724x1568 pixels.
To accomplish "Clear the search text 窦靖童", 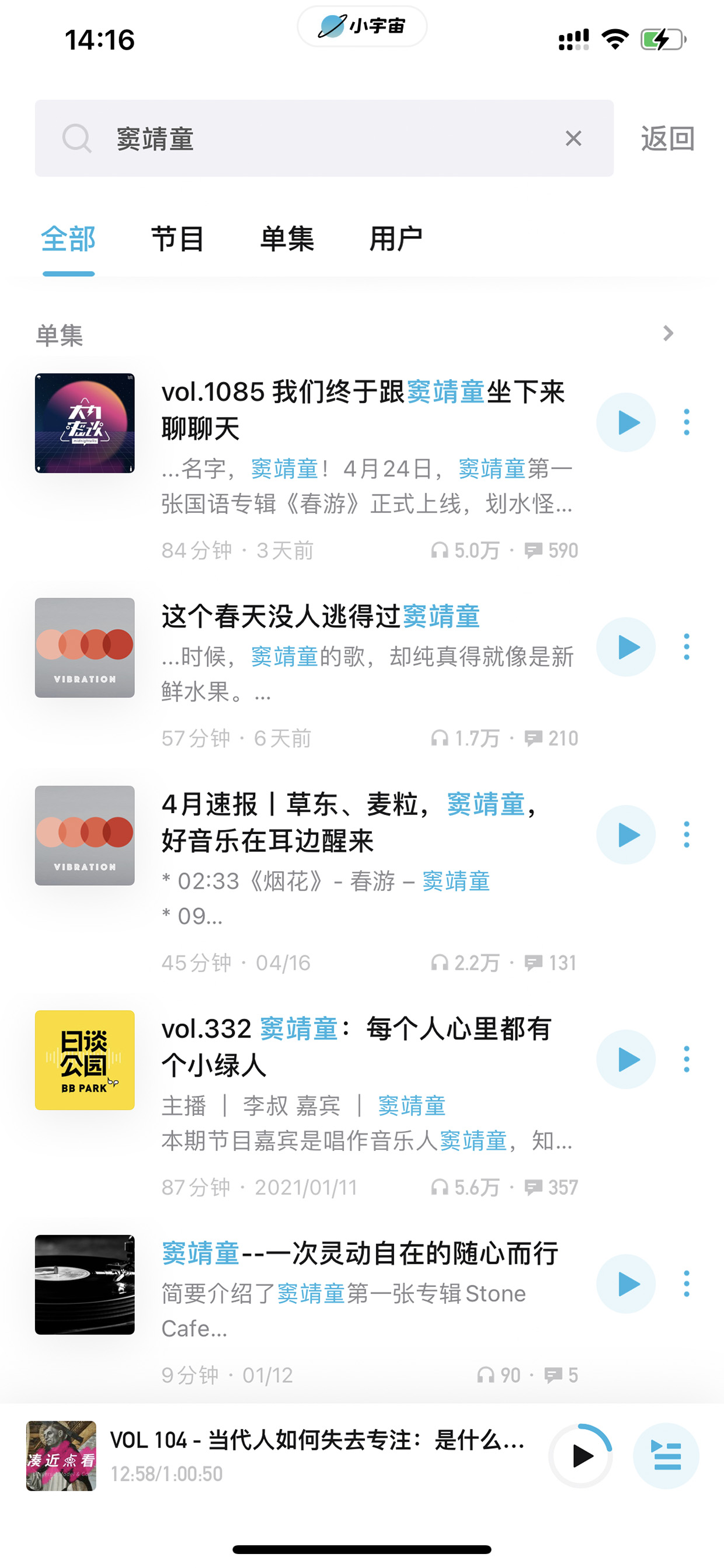I will pos(573,138).
